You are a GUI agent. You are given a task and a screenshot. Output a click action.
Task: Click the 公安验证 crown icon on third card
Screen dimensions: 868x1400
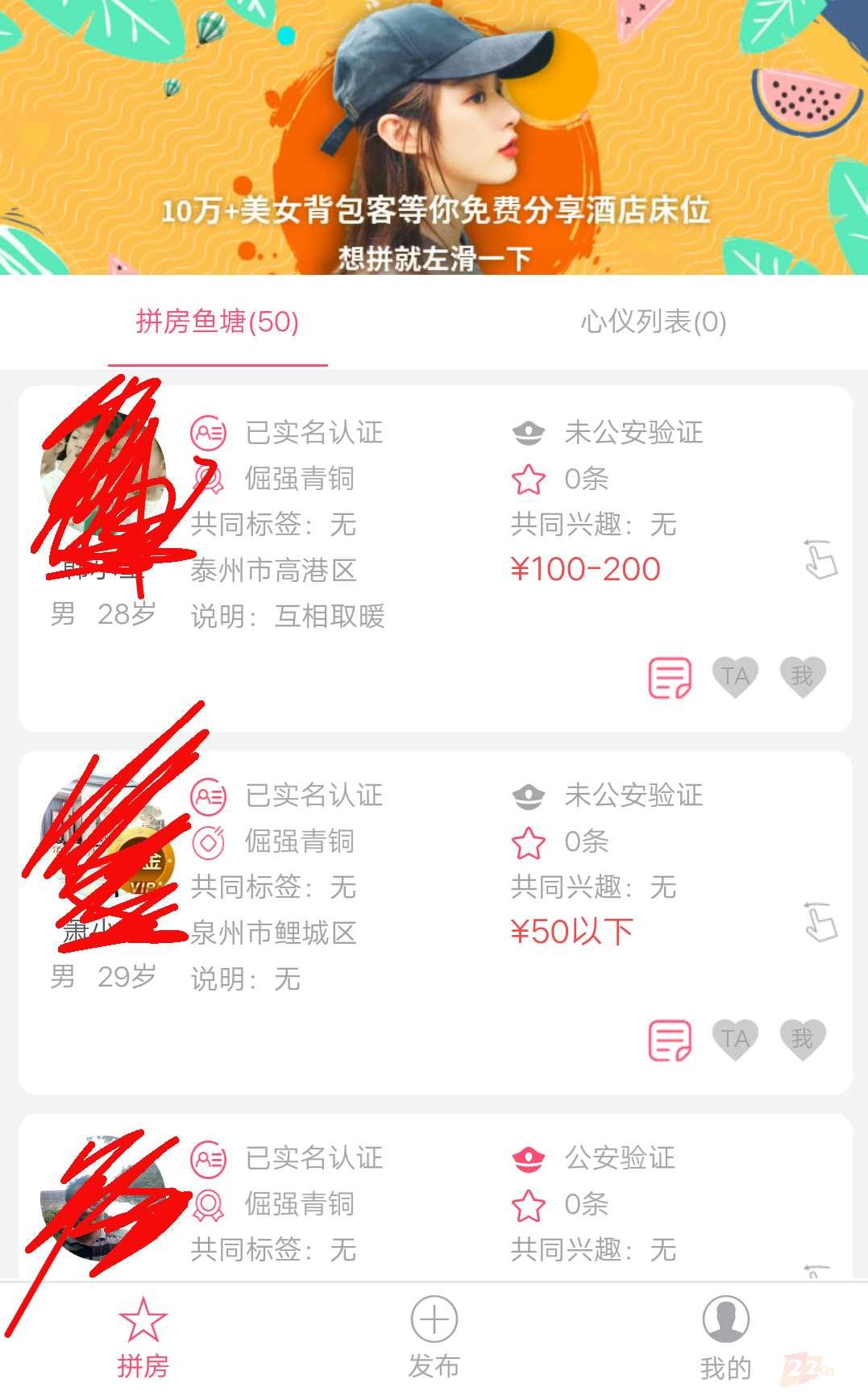tap(530, 1159)
